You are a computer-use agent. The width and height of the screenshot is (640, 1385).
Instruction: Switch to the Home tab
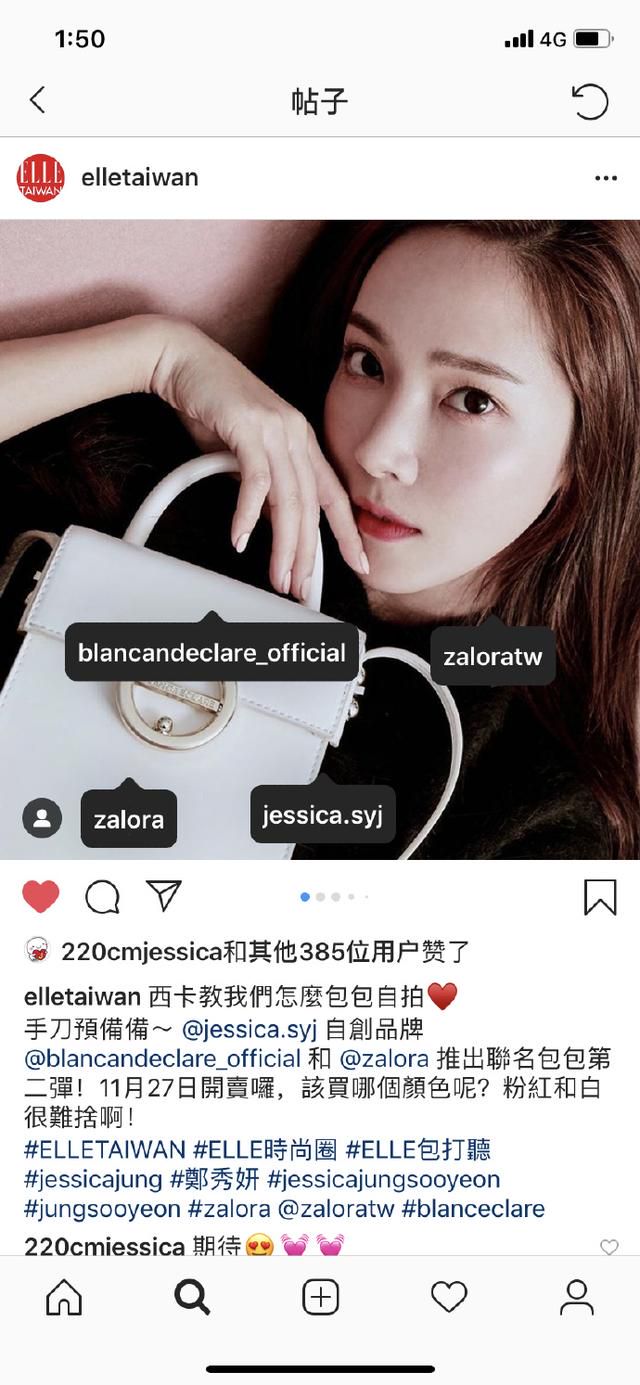(64, 1298)
